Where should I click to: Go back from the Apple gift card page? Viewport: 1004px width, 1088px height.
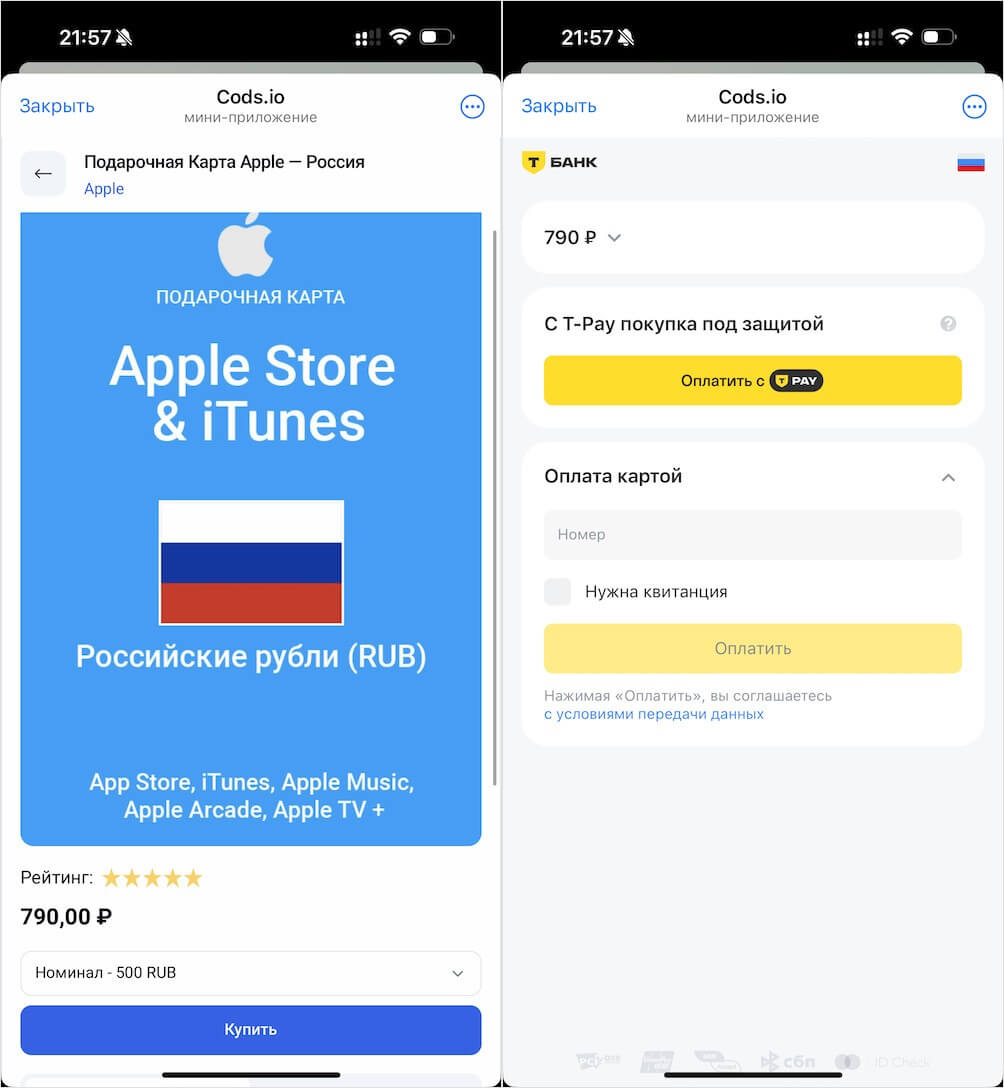tap(43, 174)
